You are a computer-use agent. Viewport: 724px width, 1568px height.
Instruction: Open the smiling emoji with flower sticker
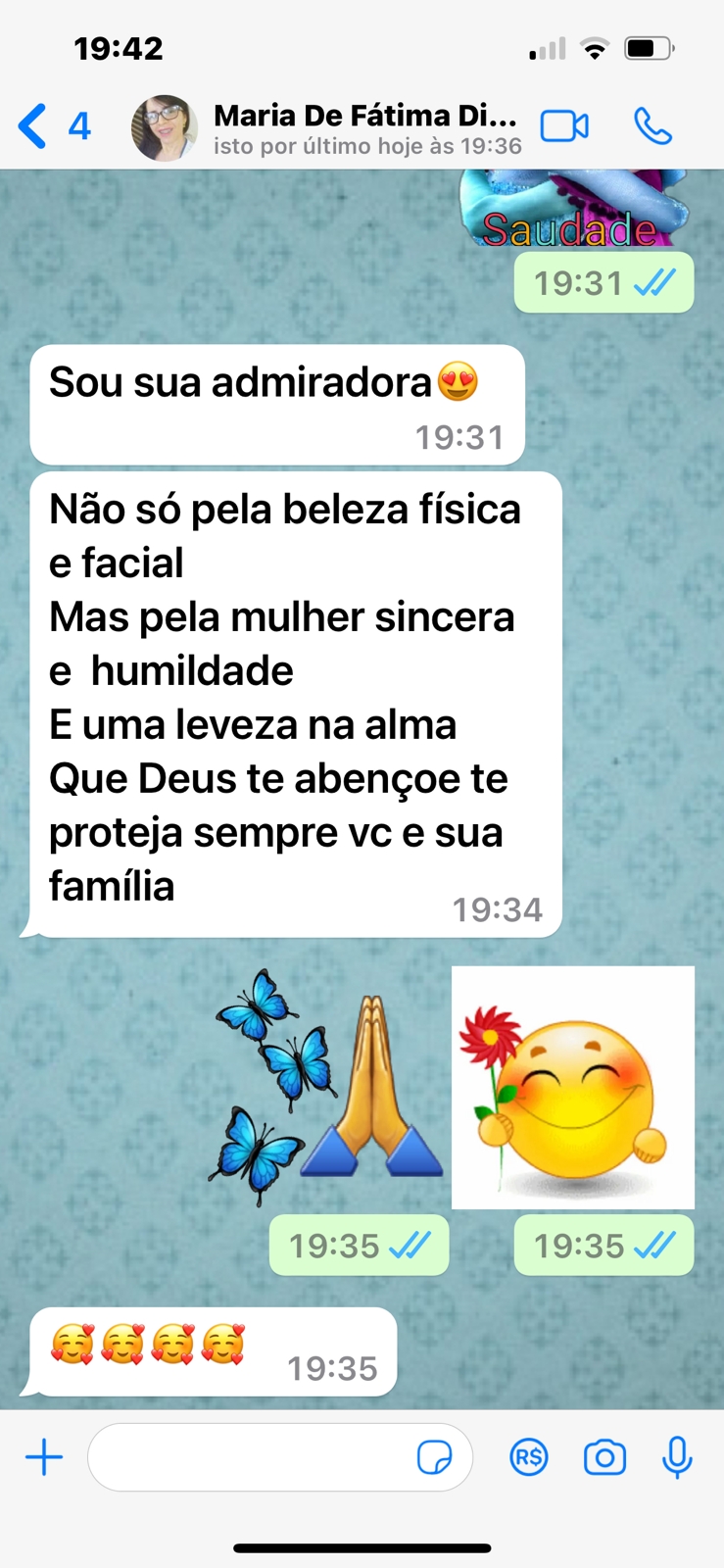pos(572,1088)
